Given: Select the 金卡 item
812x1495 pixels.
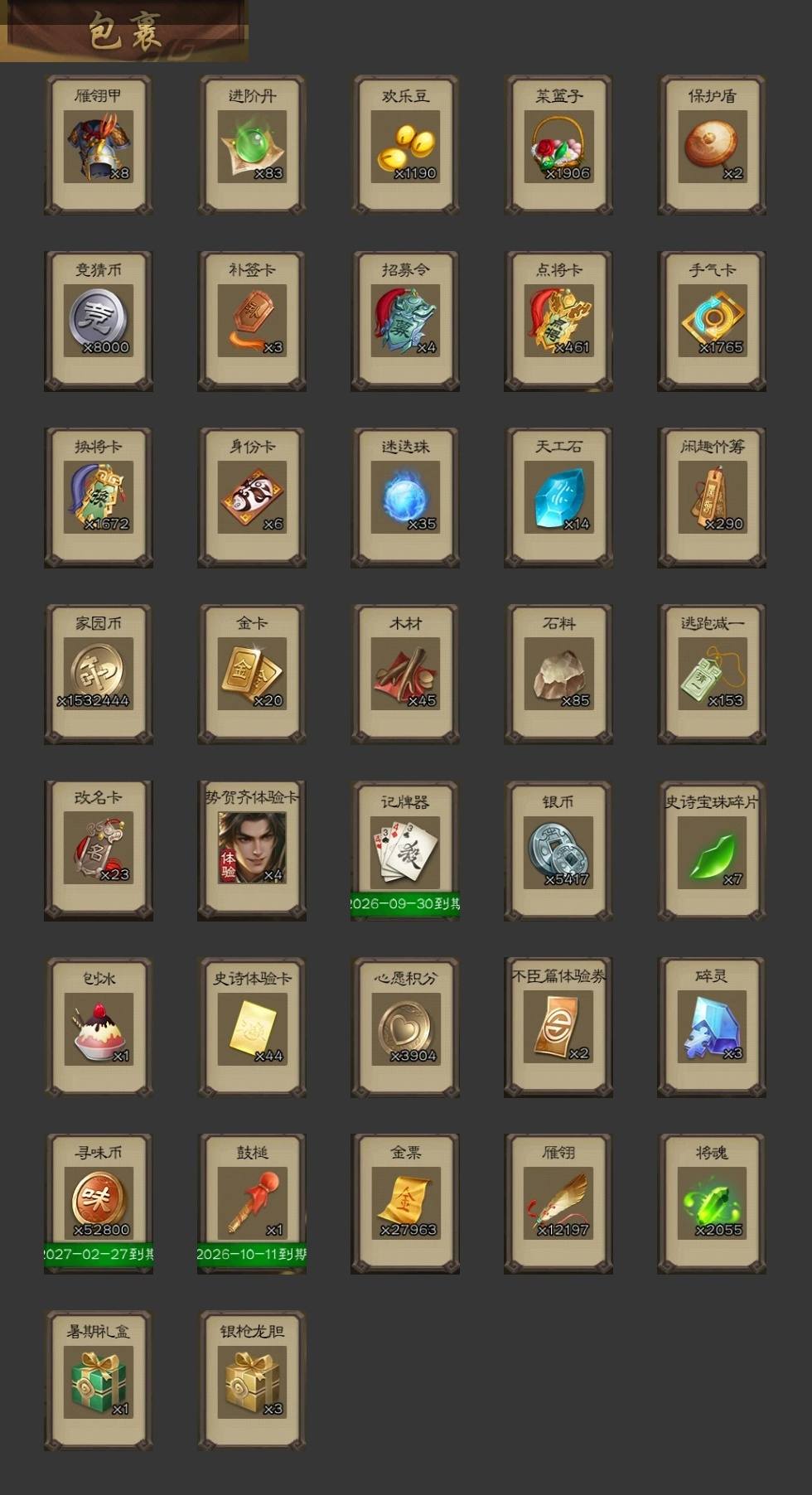Looking at the screenshot, I should [x=252, y=674].
